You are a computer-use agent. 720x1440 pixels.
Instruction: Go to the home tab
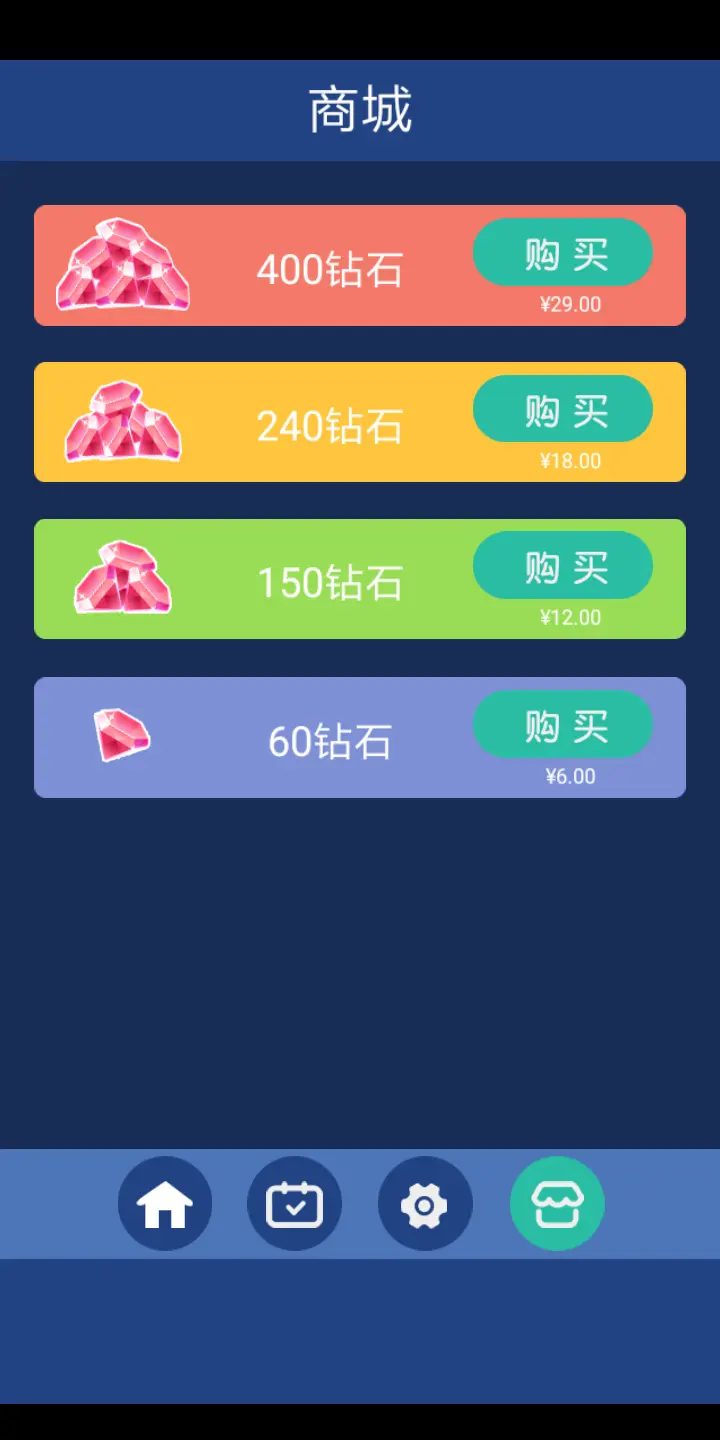point(165,1204)
